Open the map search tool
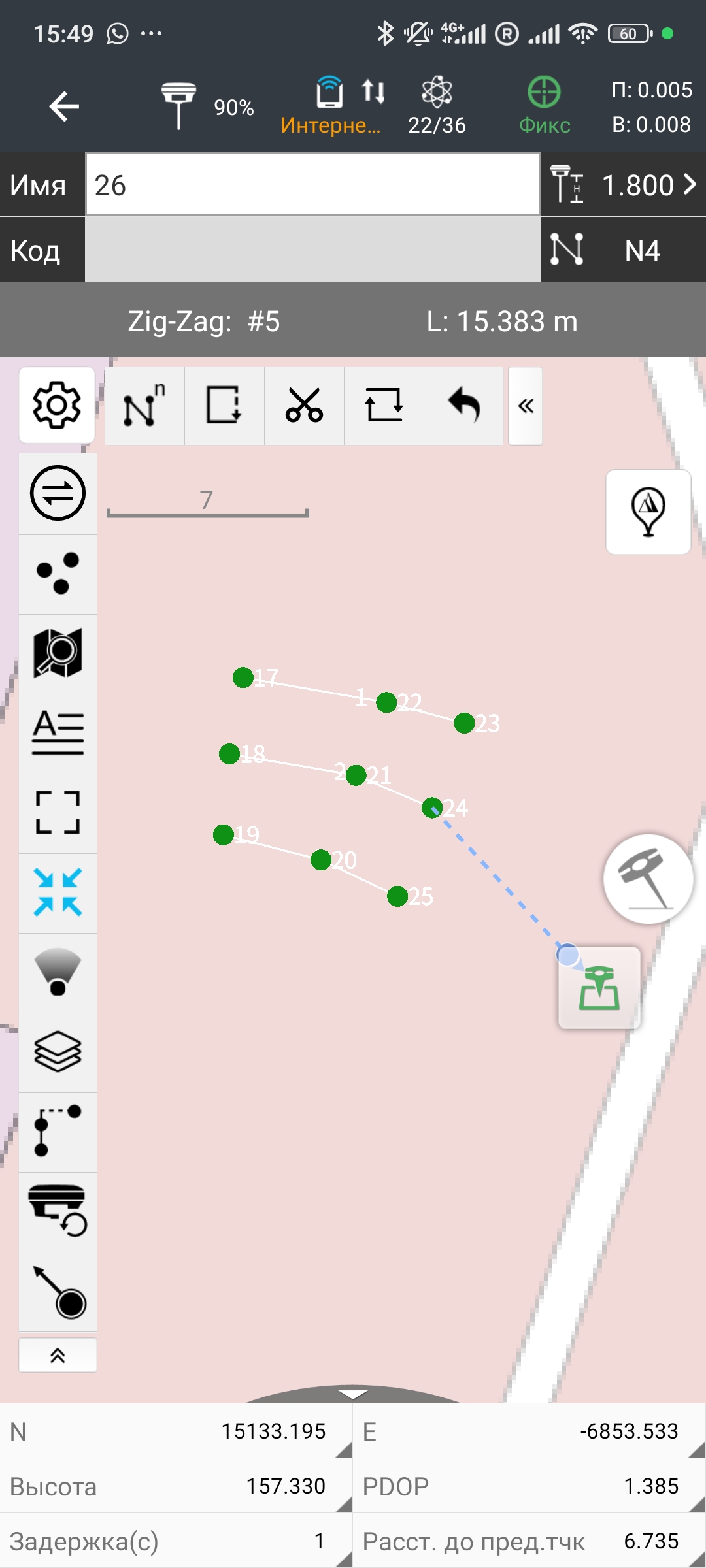 pos(58,653)
